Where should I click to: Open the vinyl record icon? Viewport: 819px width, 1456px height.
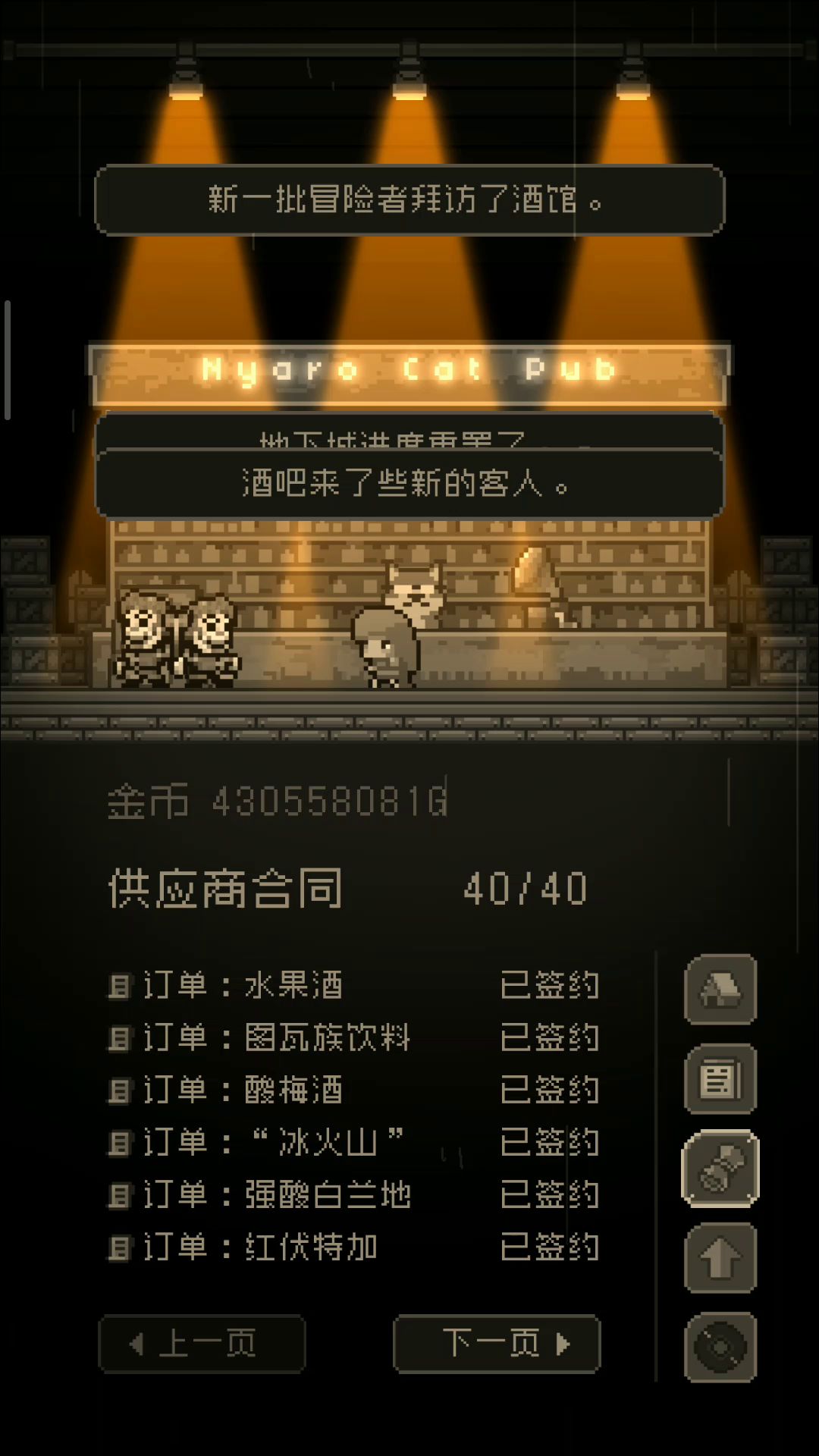click(x=720, y=1347)
